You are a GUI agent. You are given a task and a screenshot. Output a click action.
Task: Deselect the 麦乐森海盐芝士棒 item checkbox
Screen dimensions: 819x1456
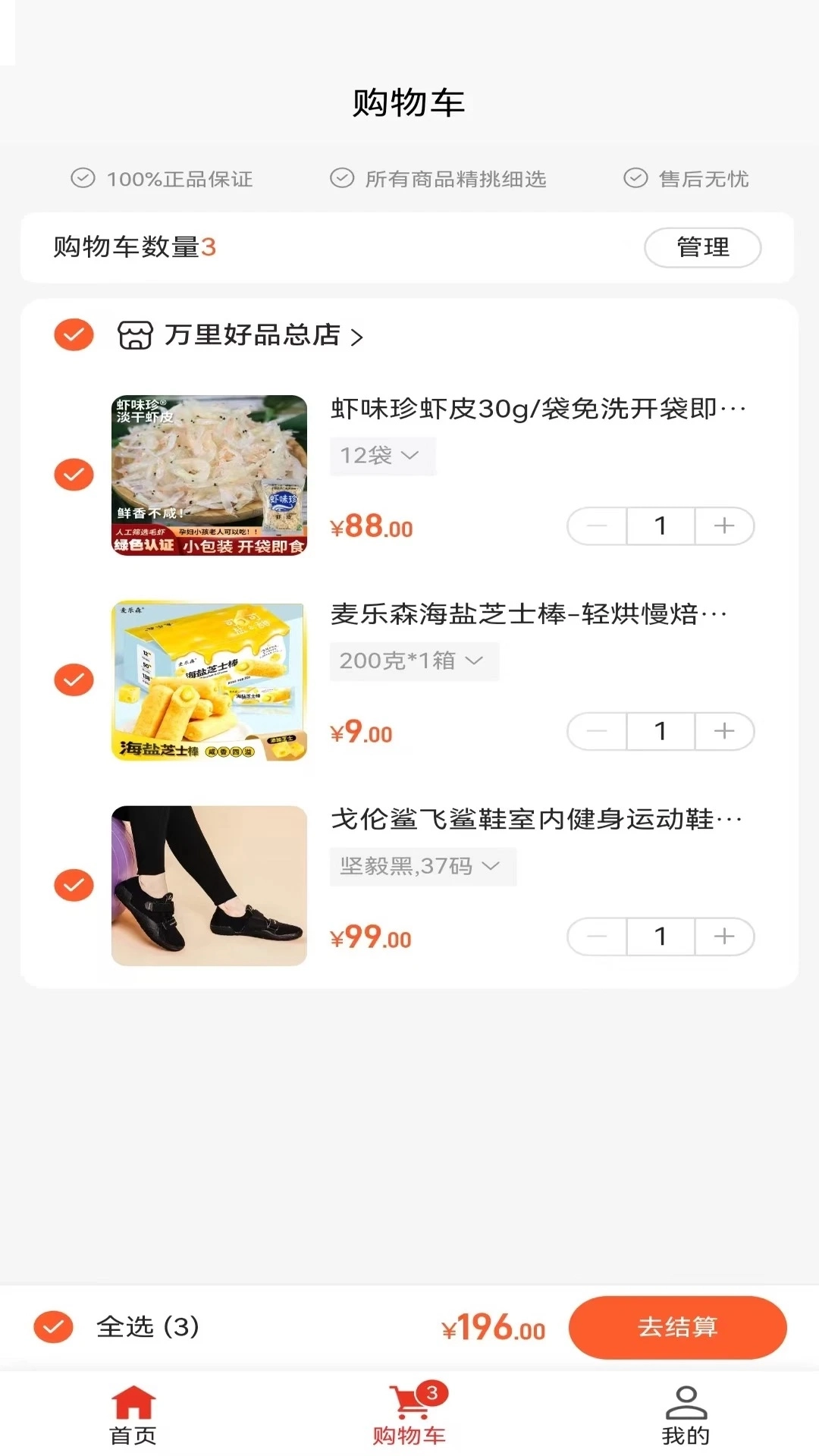[74, 679]
